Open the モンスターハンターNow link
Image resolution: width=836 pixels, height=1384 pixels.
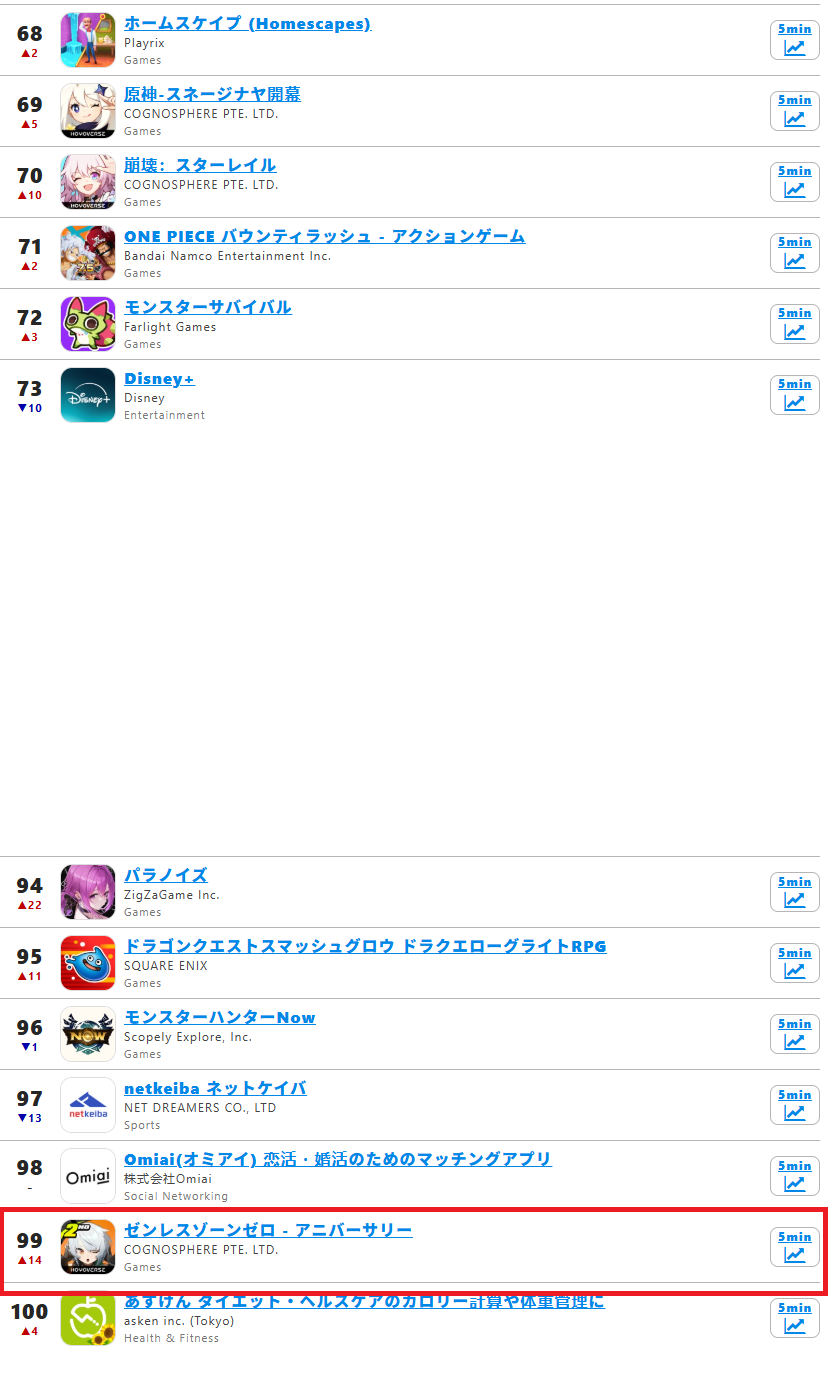220,1018
